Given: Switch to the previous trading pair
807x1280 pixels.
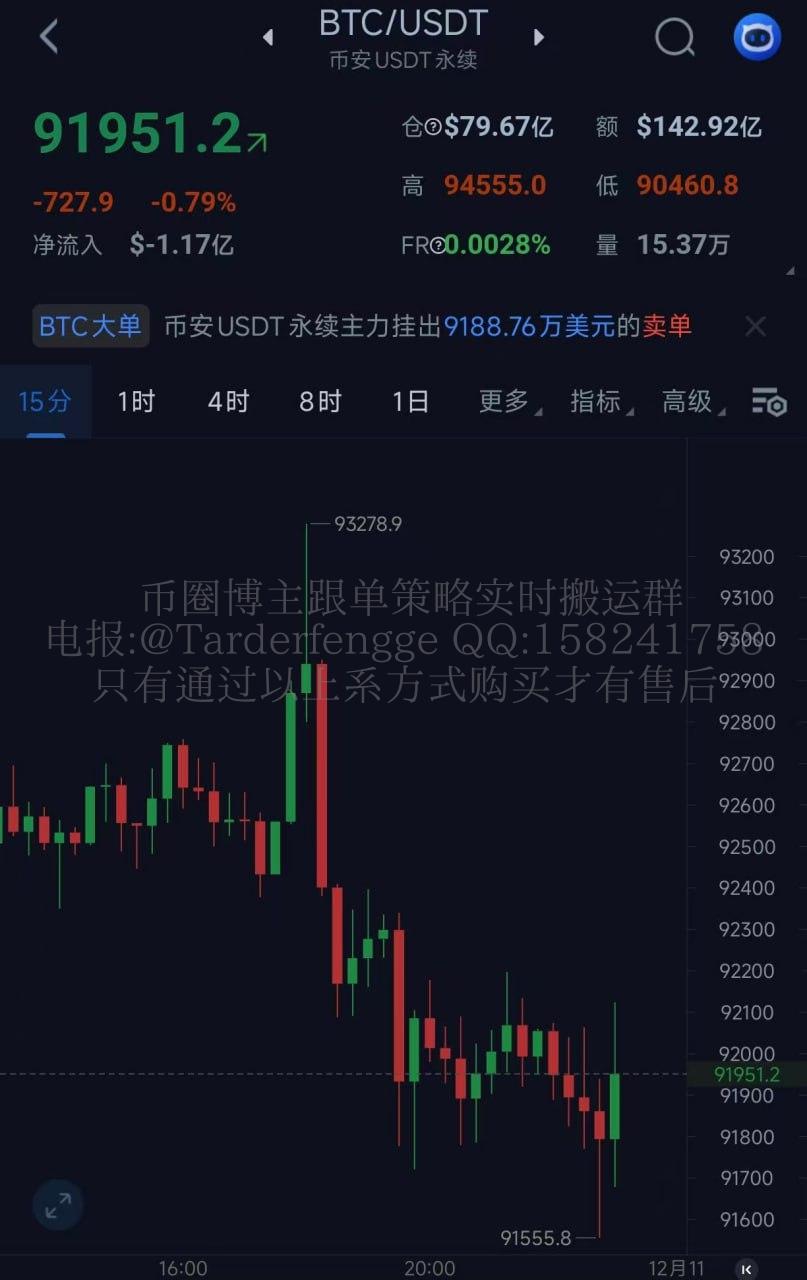Looking at the screenshot, I should pos(268,38).
